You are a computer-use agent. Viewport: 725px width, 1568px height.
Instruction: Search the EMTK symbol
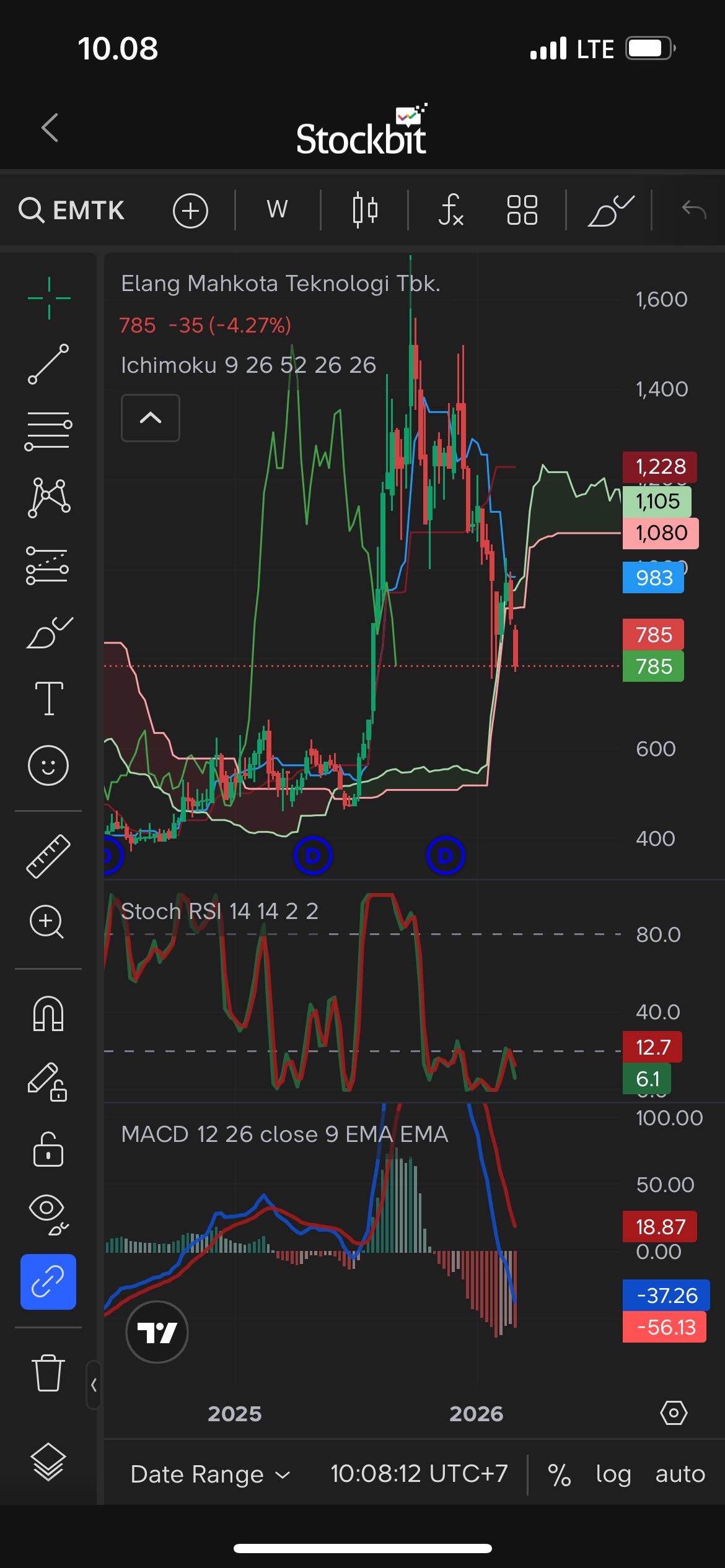(x=72, y=211)
